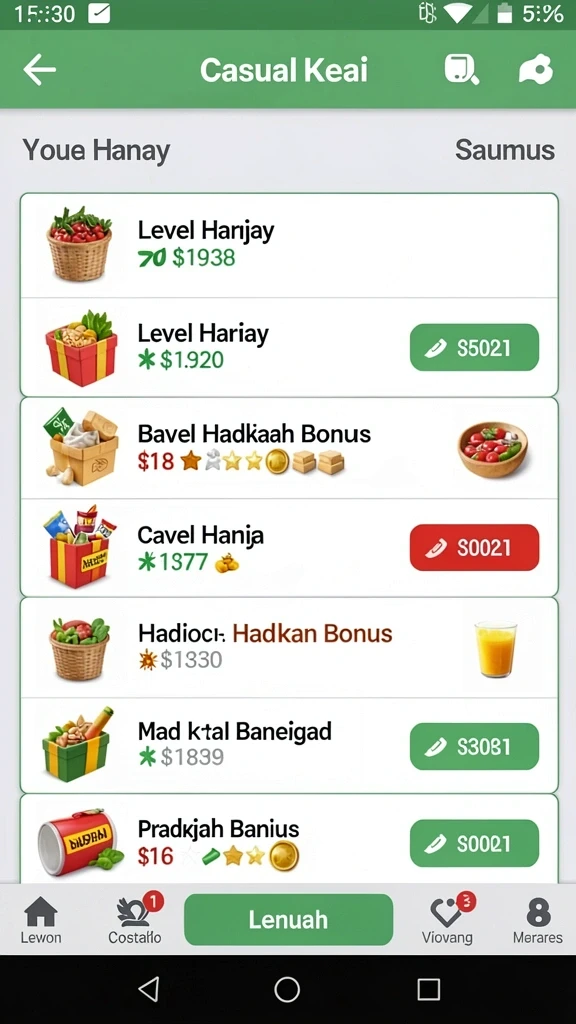Switch to the Costallo tab
The width and height of the screenshot is (576, 1024).
click(135, 920)
